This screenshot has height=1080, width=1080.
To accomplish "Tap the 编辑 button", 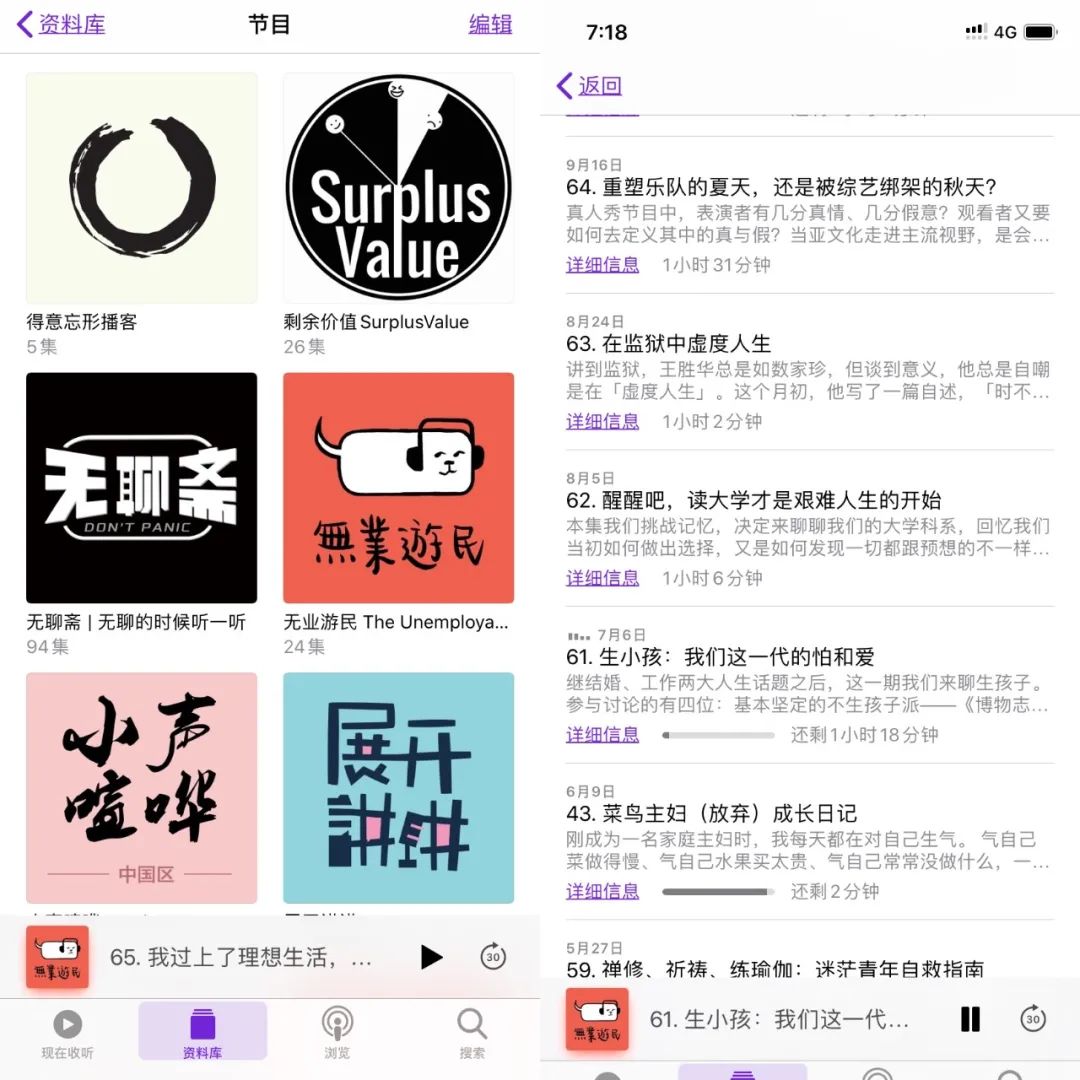I will [x=490, y=25].
